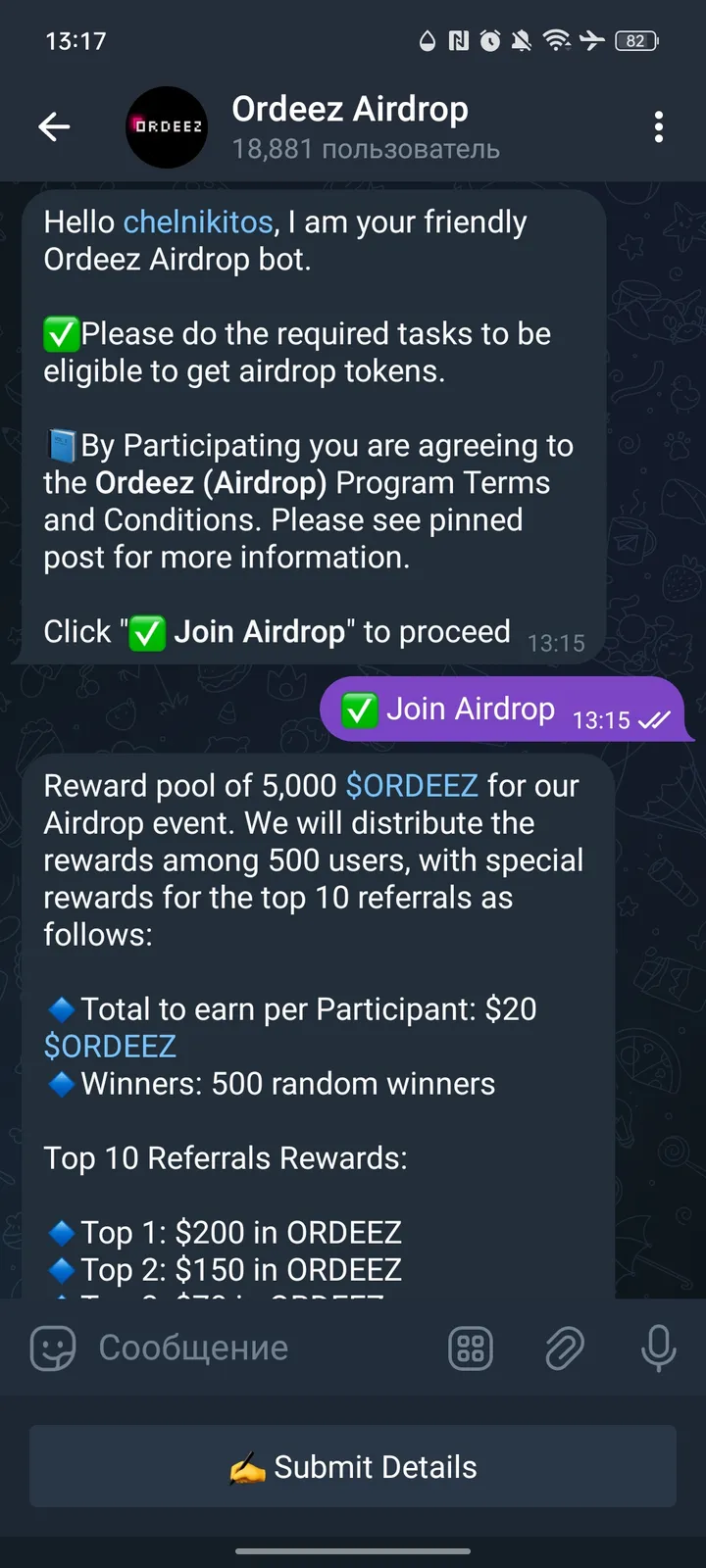Tap the microphone to record voice message
The height and width of the screenshot is (1568, 706).
pyautogui.click(x=659, y=1347)
